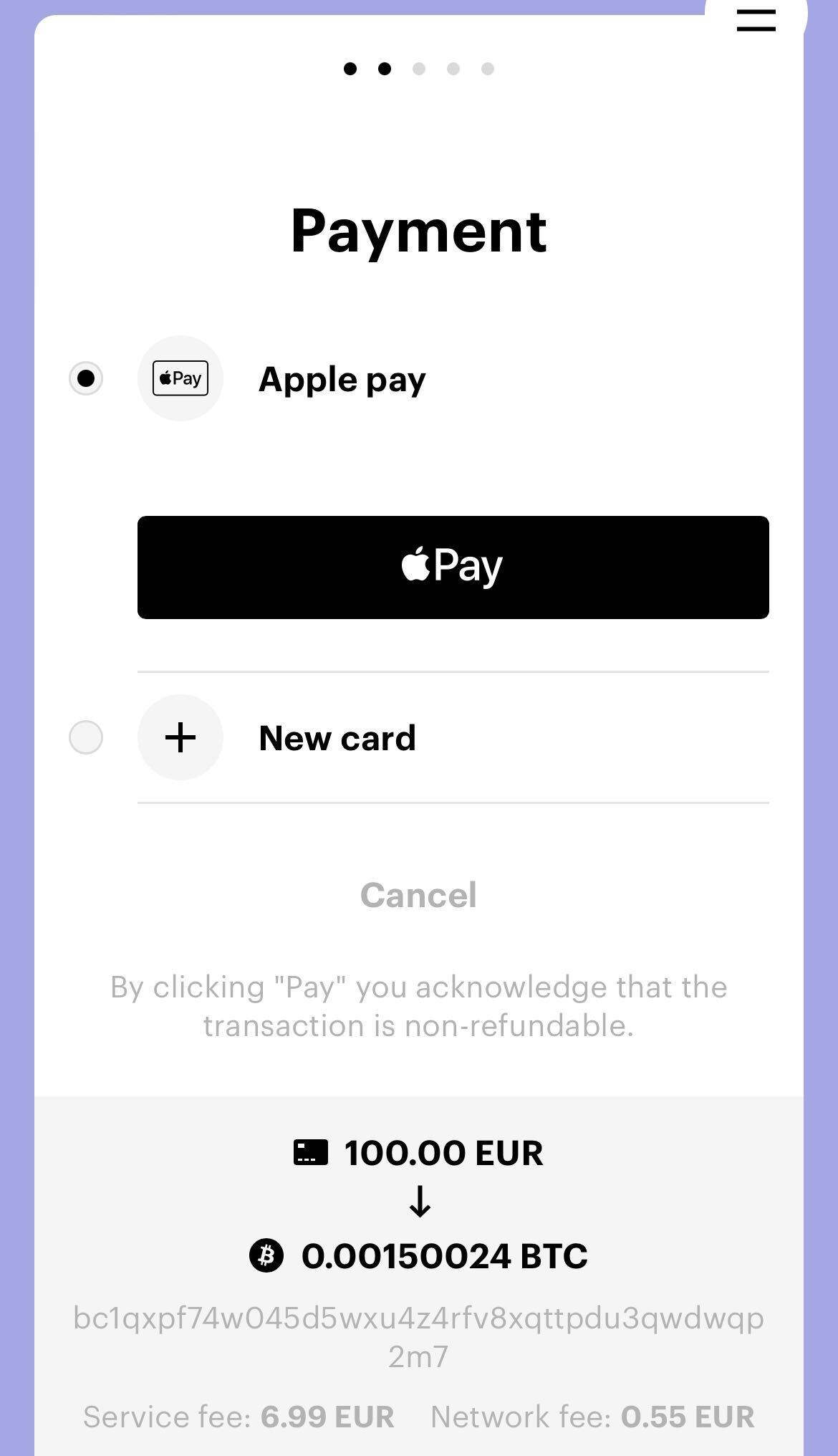Viewport: 838px width, 1456px height.
Task: Choose the New card payment method
Action: (86, 737)
